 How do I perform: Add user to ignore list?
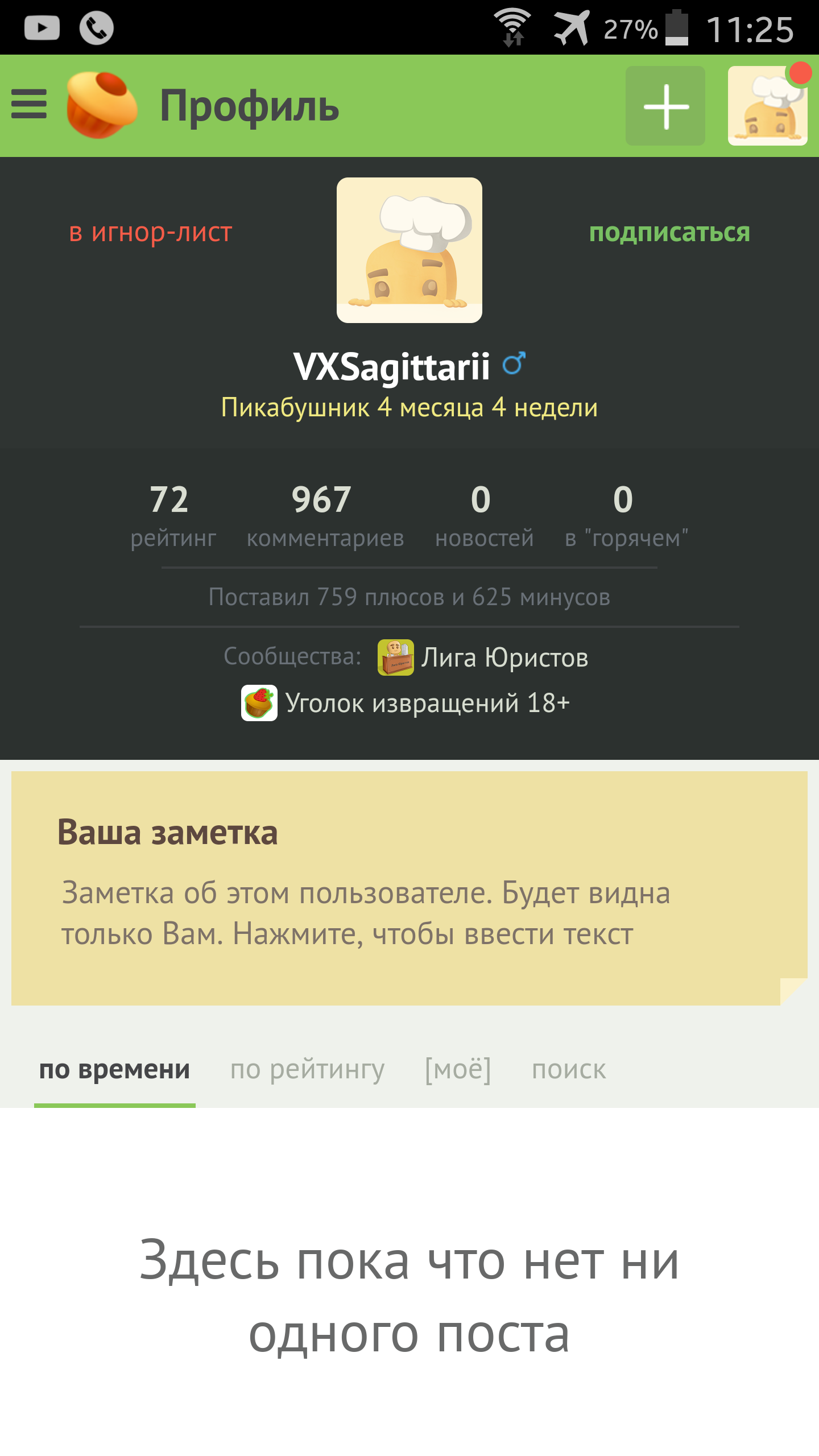(151, 233)
